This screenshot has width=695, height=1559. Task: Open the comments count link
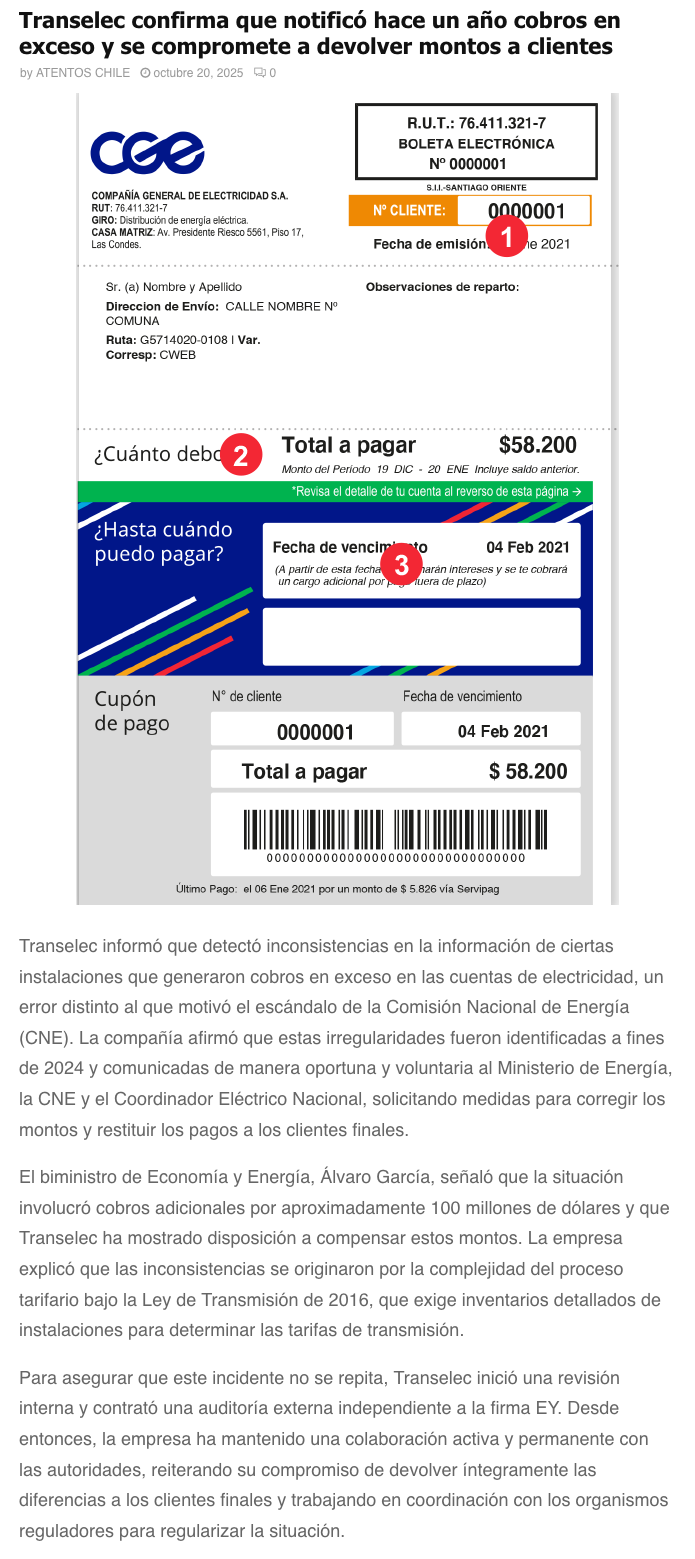[265, 73]
